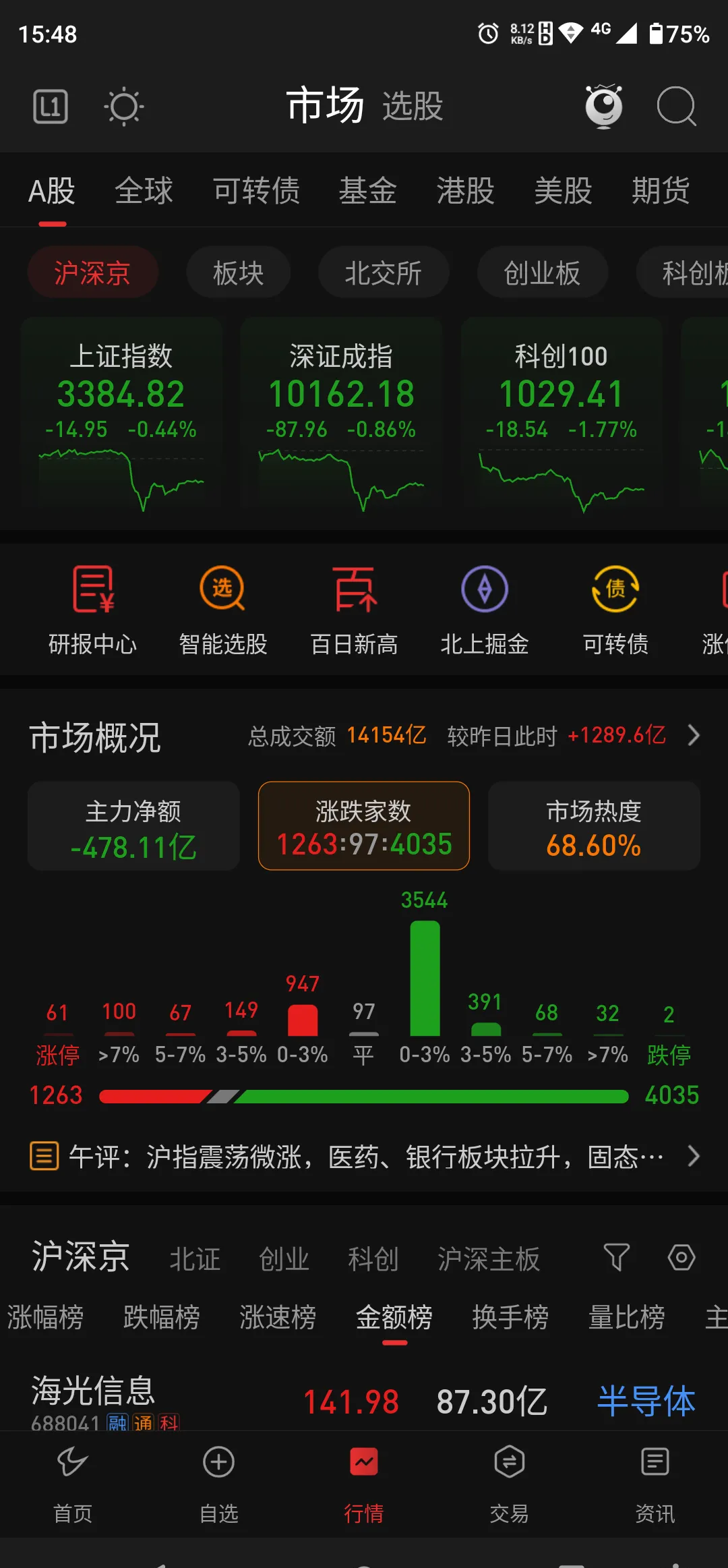This screenshot has width=728, height=1568.
Task: Switch to the 港股 market tab
Action: (x=465, y=191)
